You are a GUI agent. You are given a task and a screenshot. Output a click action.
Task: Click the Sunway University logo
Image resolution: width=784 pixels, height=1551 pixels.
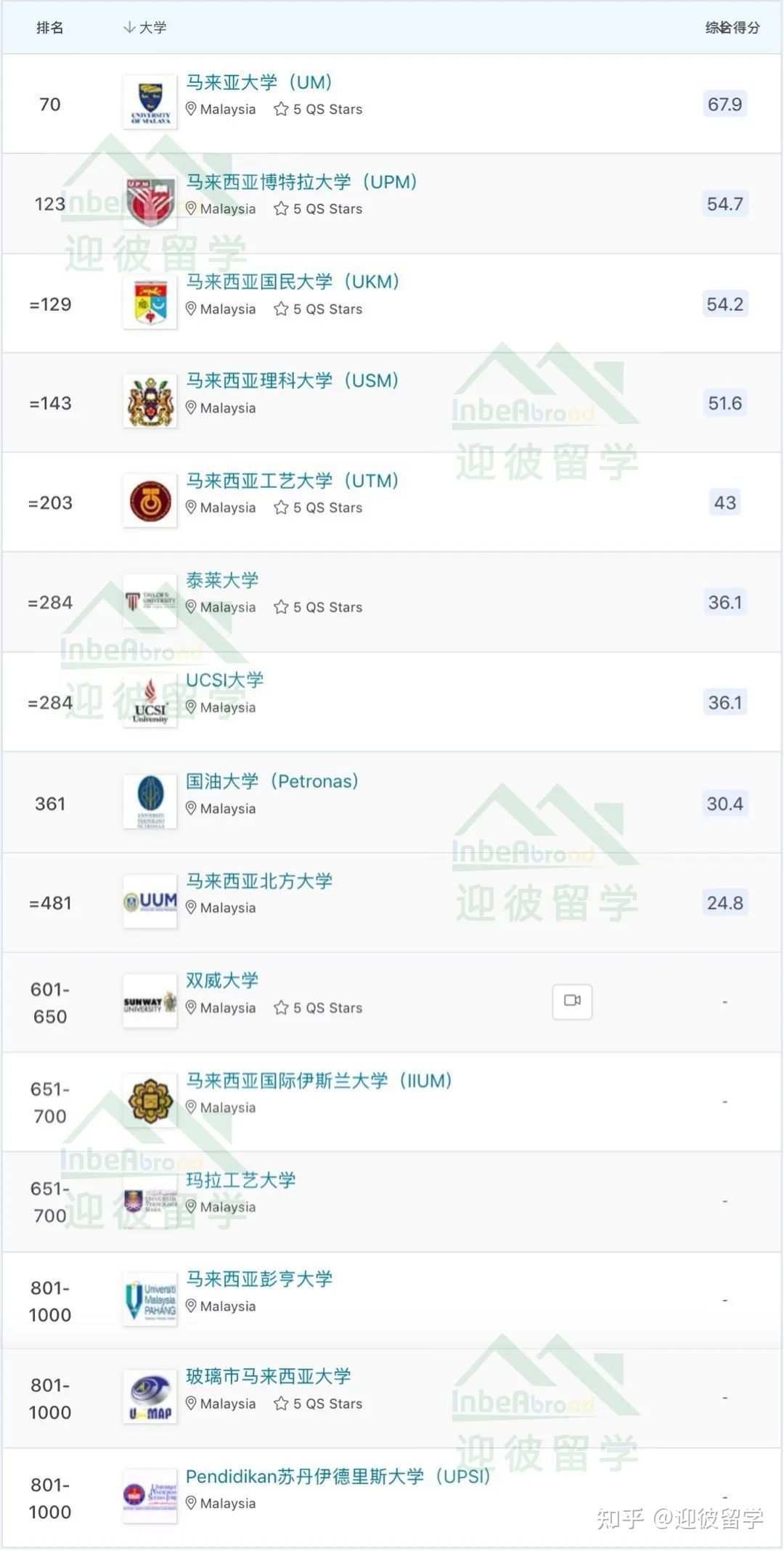[x=148, y=1001]
